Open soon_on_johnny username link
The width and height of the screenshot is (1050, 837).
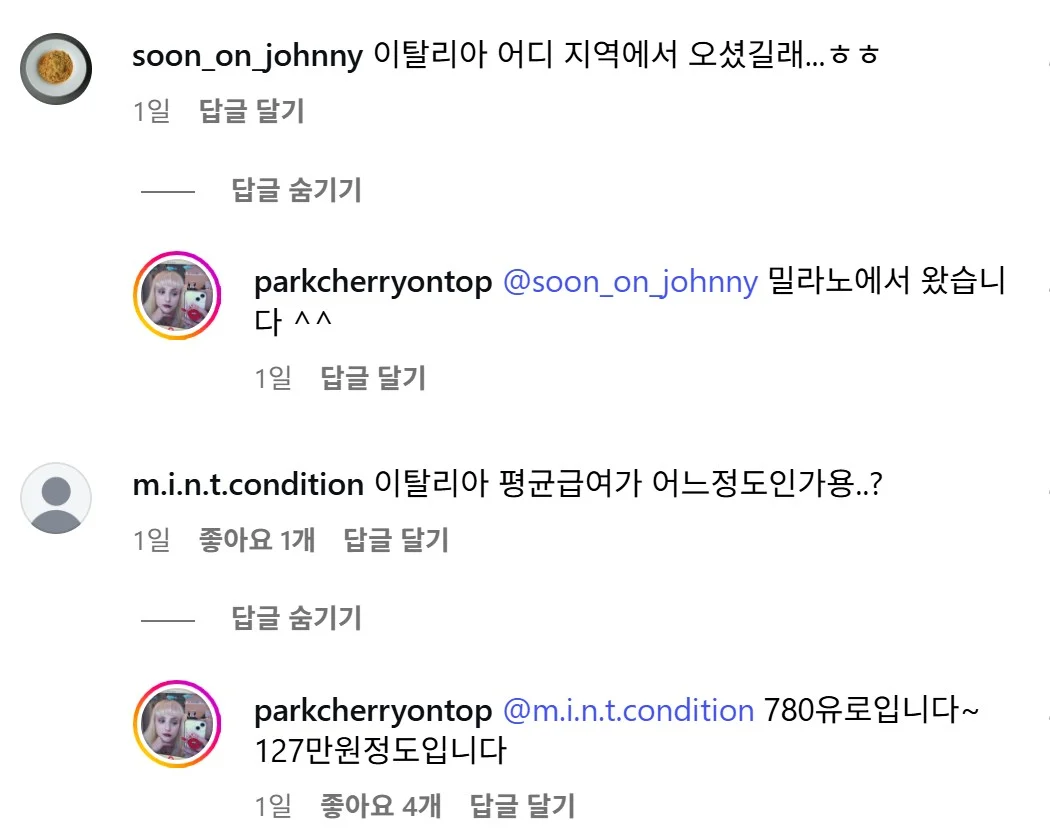click(x=247, y=56)
